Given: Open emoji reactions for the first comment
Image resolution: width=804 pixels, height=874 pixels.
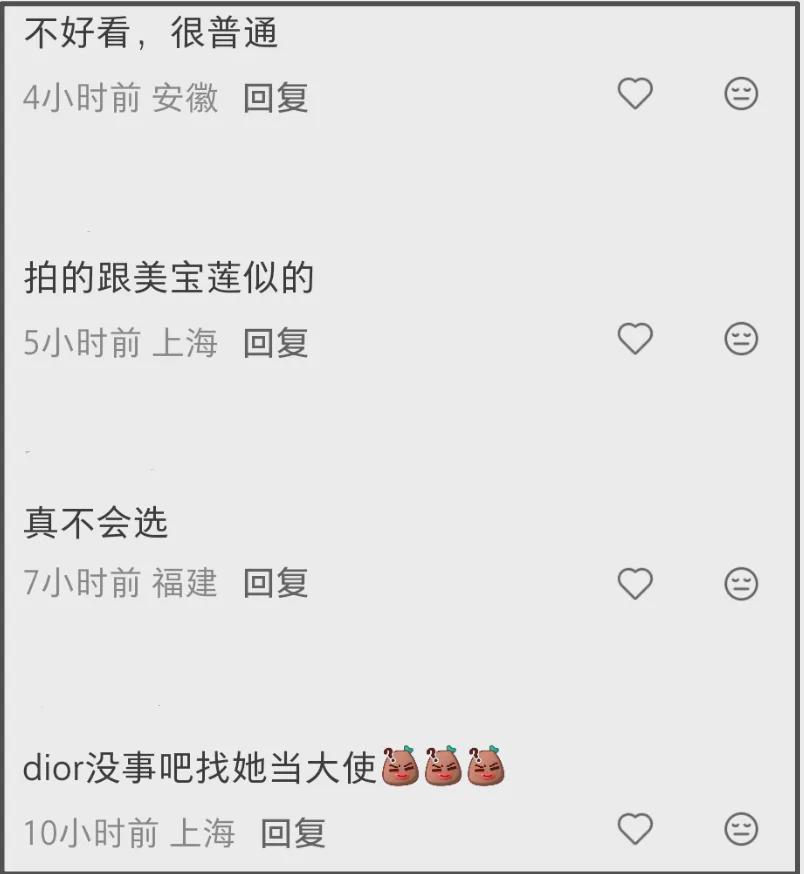Looking at the screenshot, I should (740, 93).
